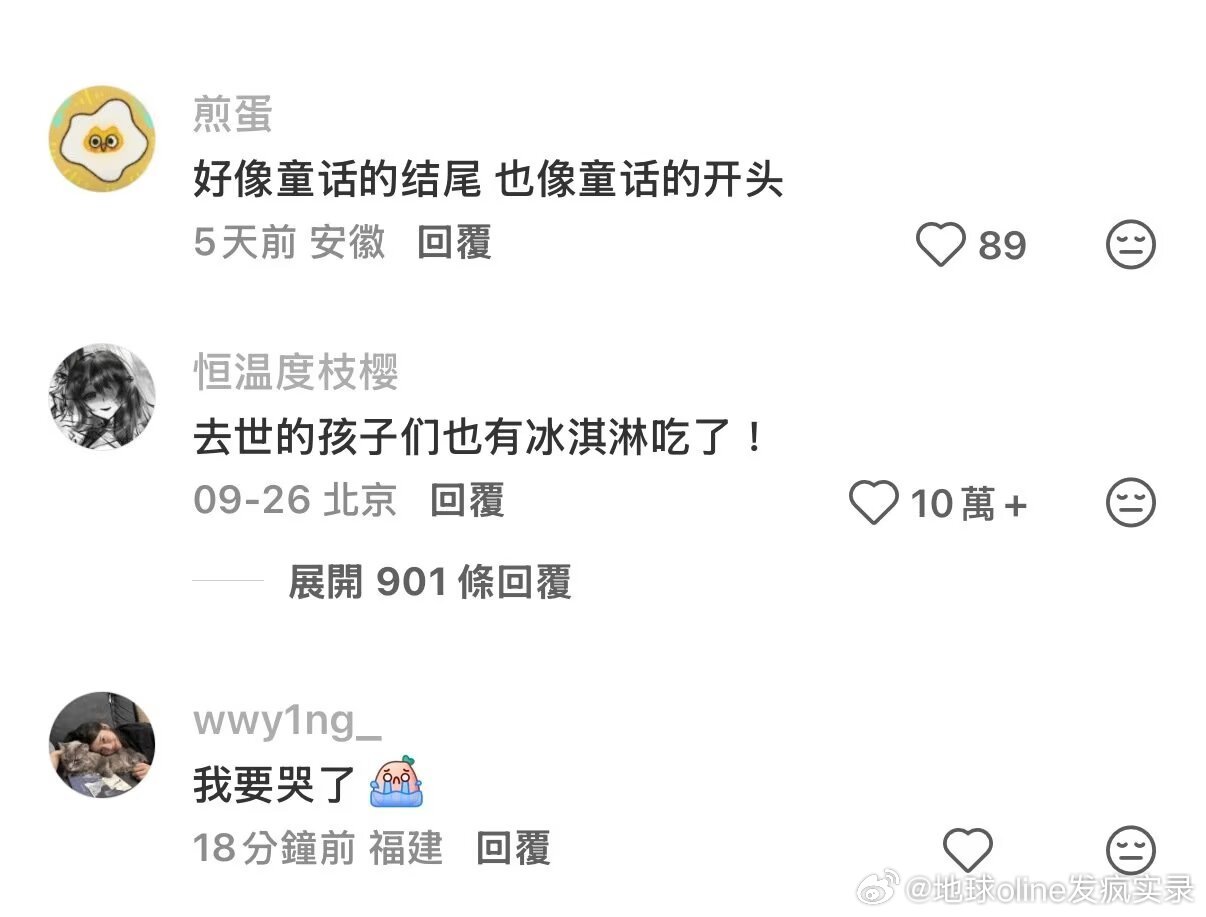Dislike wwy1ng_'s comment
Image resolution: width=1206 pixels, height=917 pixels.
pos(1130,851)
